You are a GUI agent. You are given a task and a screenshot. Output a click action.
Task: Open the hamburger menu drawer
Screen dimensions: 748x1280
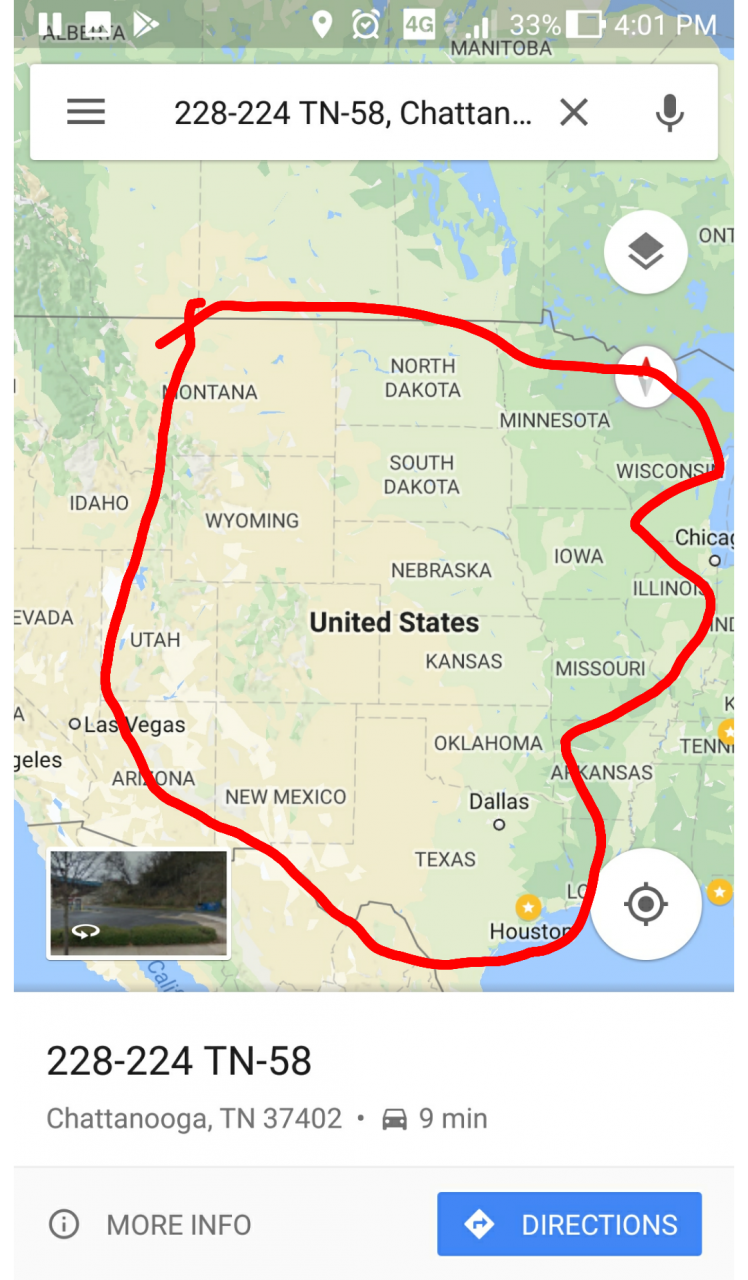coord(86,112)
